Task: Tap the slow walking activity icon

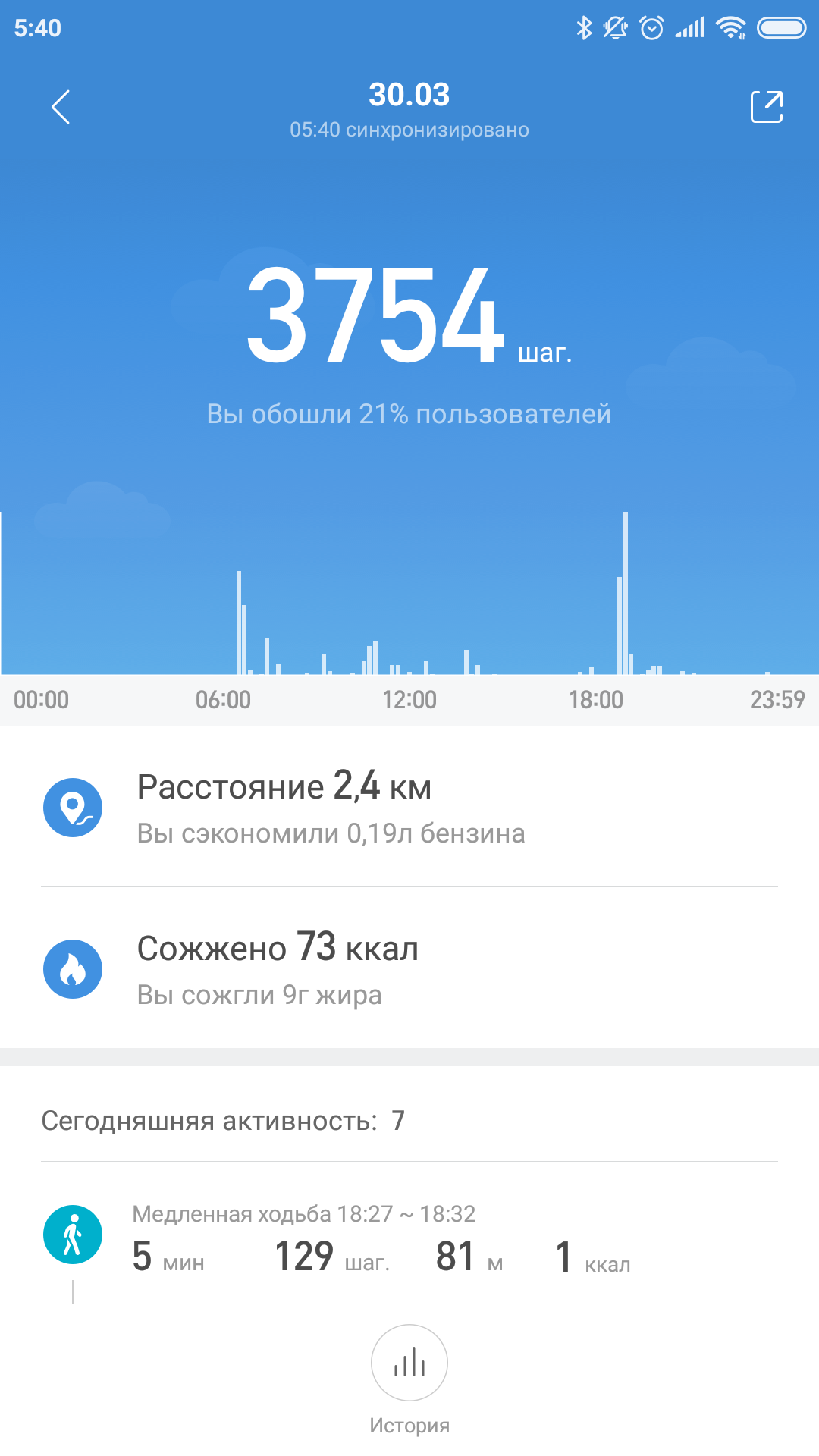Action: point(73,1234)
